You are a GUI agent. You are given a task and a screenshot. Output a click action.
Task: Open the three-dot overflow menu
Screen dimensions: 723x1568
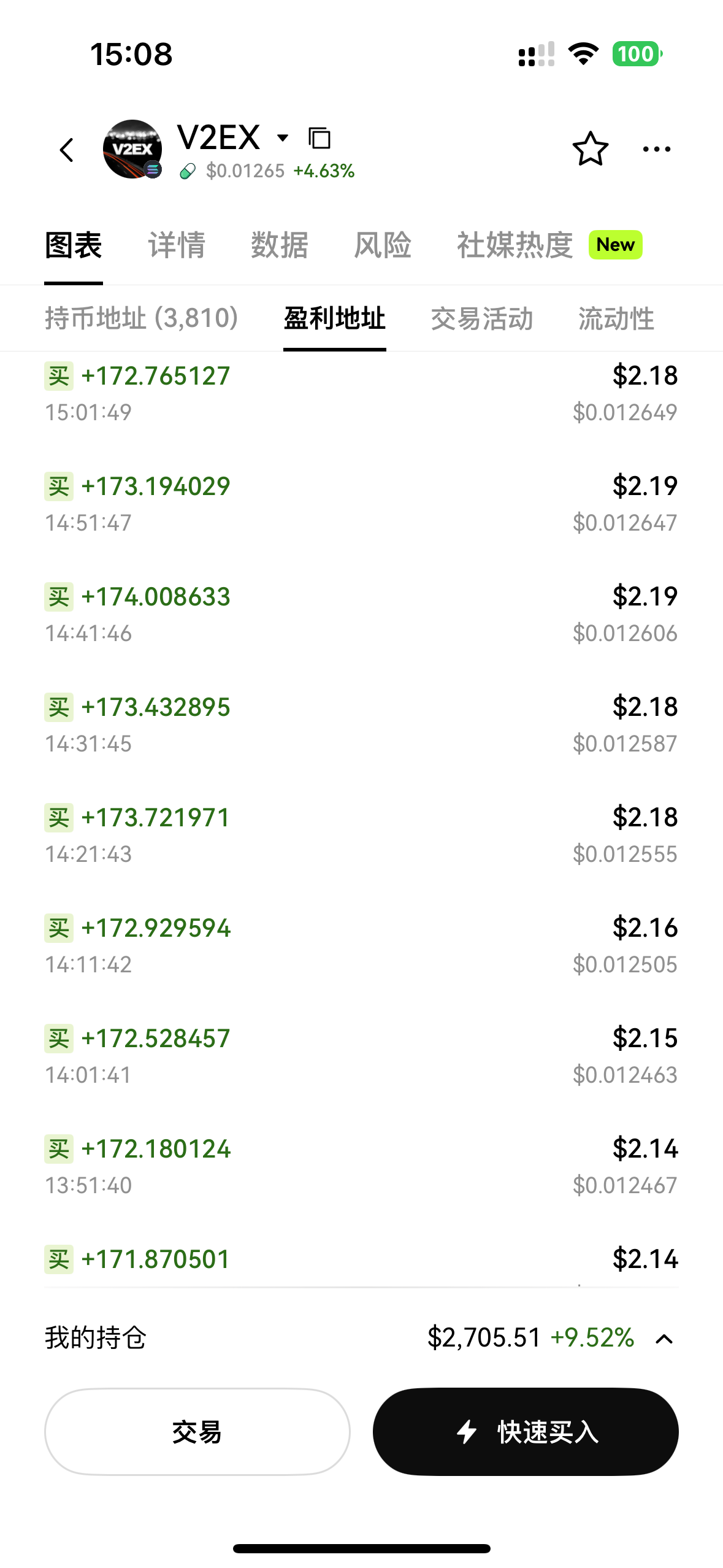[656, 149]
